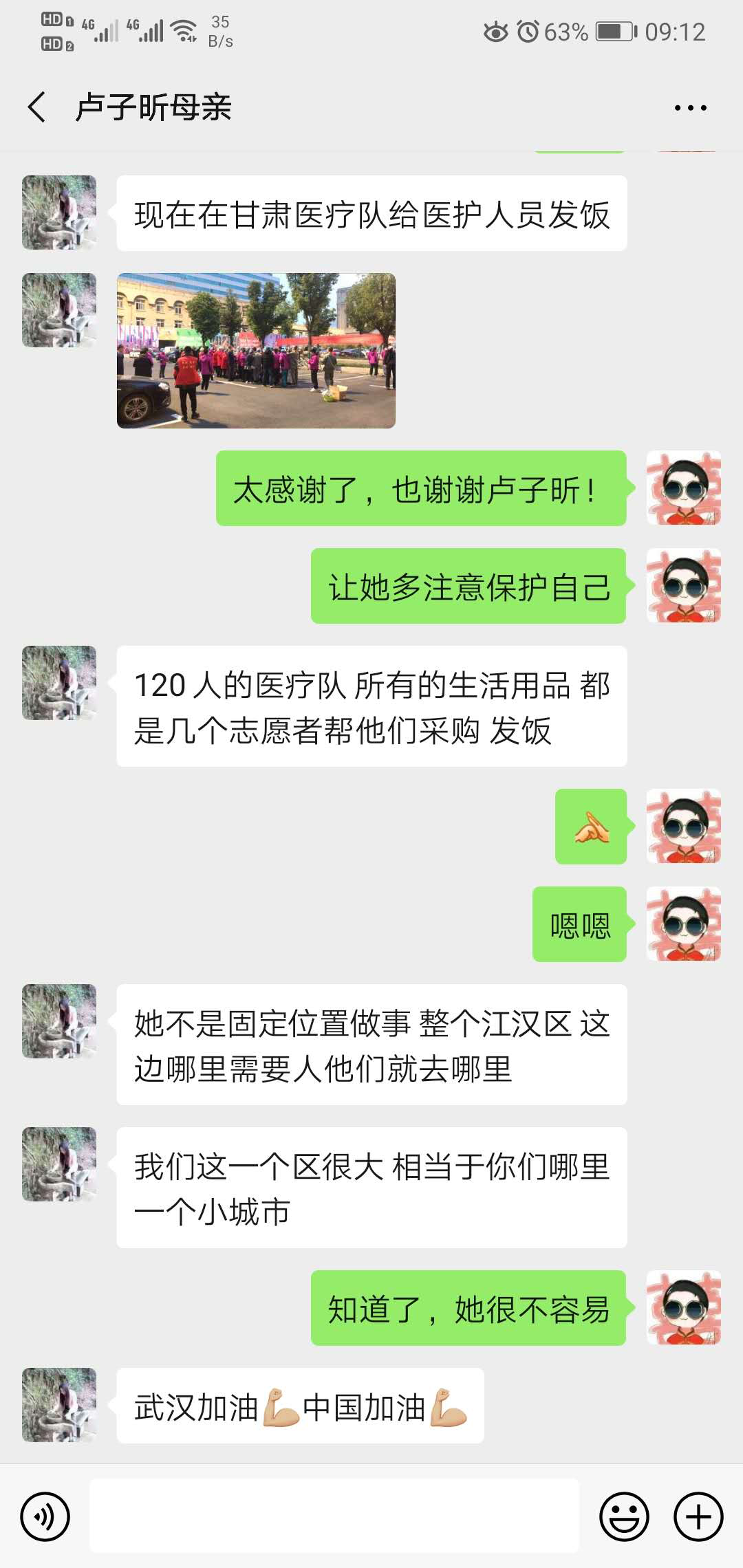Viewport: 743px width, 1568px height.
Task: Tap the contact's avatar beside 武汉加油 message
Action: coord(59,1405)
